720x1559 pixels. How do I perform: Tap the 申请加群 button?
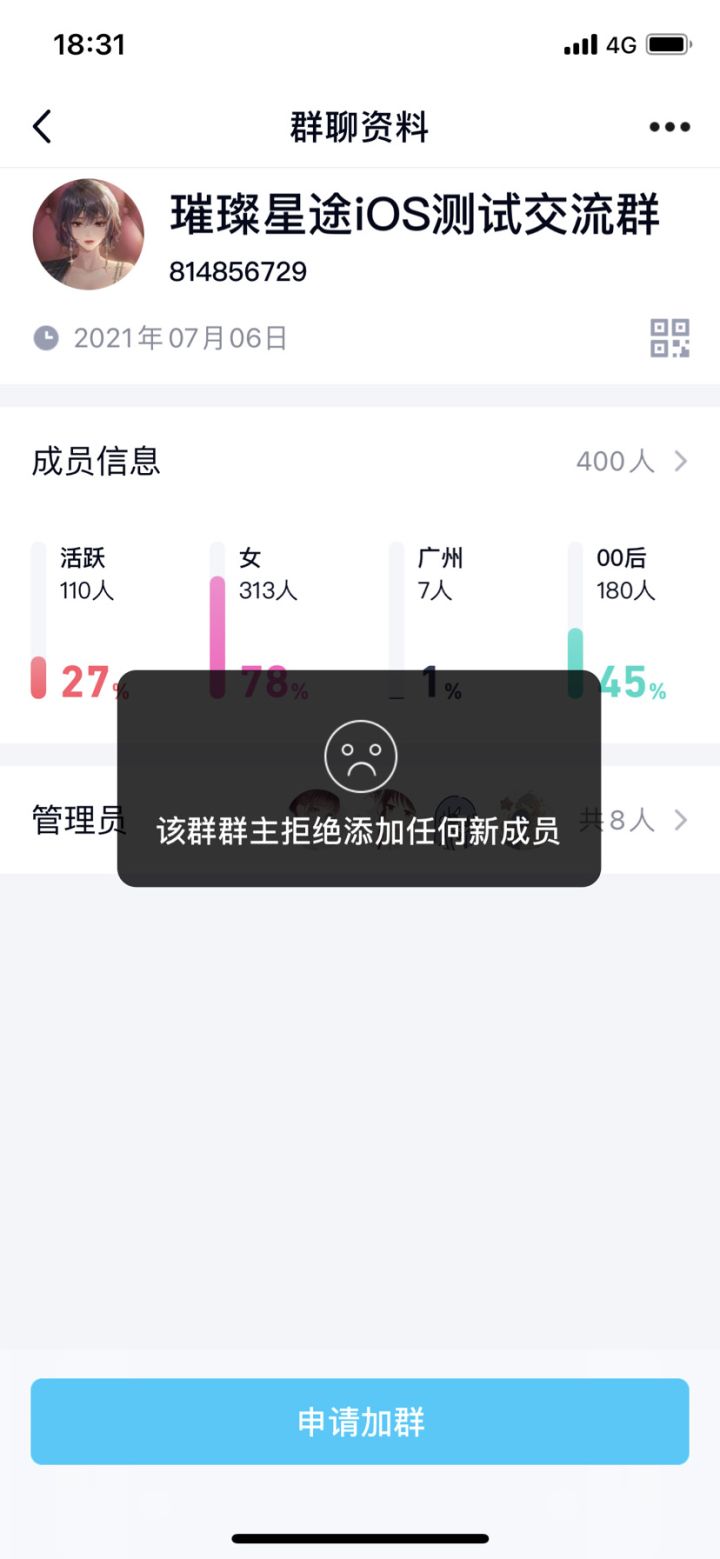click(x=360, y=1421)
